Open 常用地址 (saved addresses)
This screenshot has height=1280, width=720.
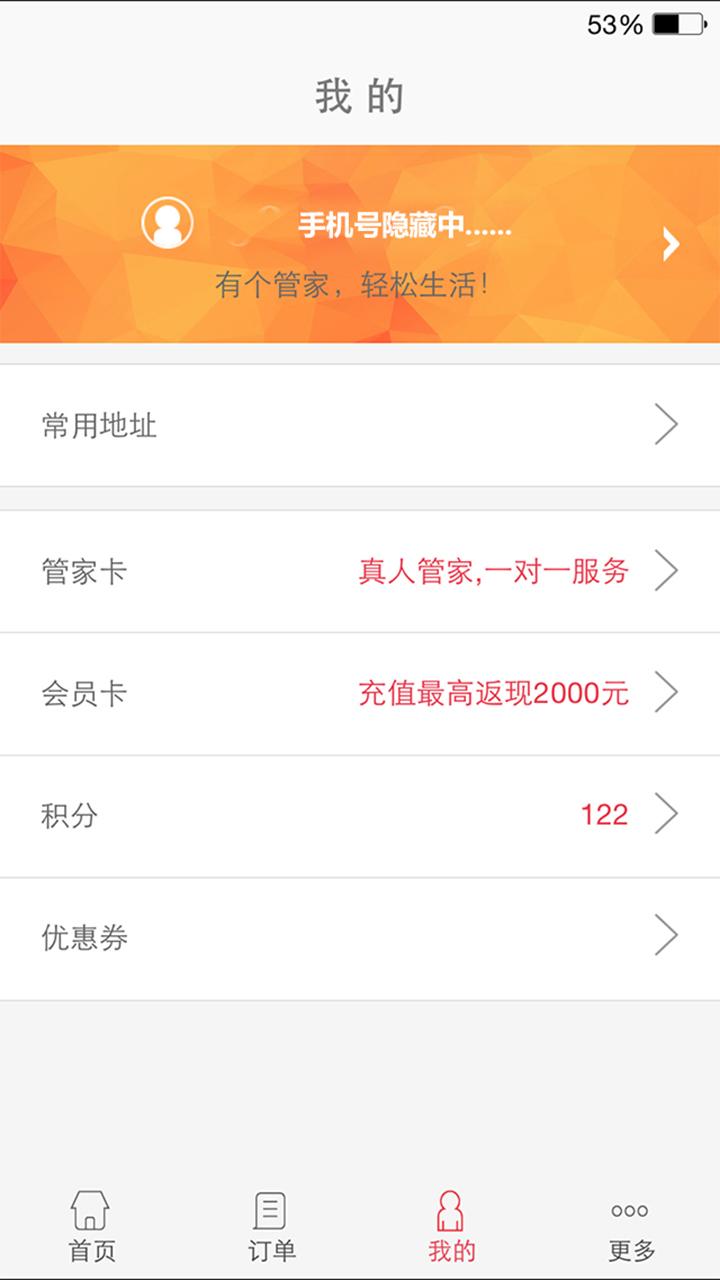click(360, 426)
